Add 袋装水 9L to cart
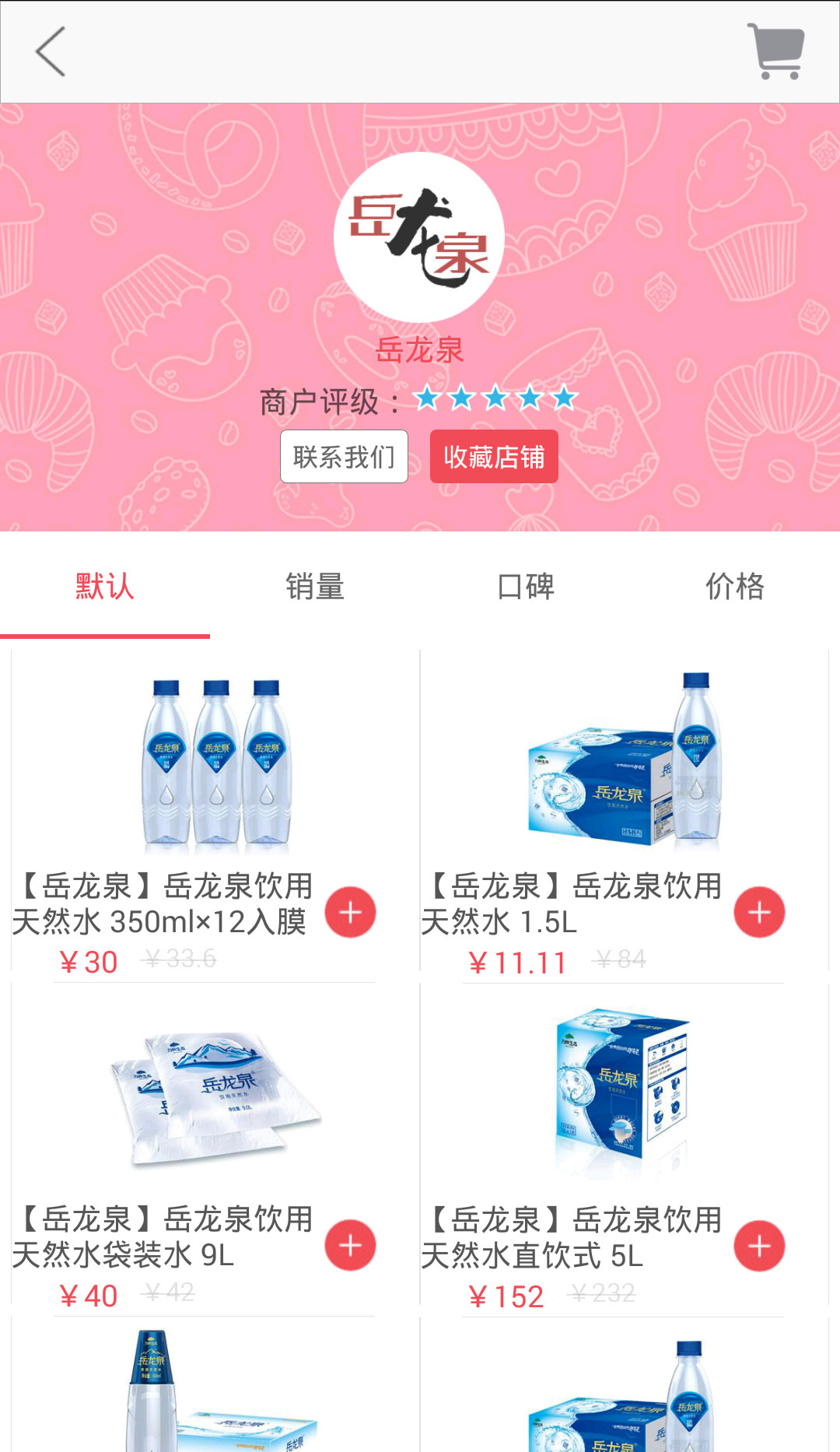 (350, 1245)
